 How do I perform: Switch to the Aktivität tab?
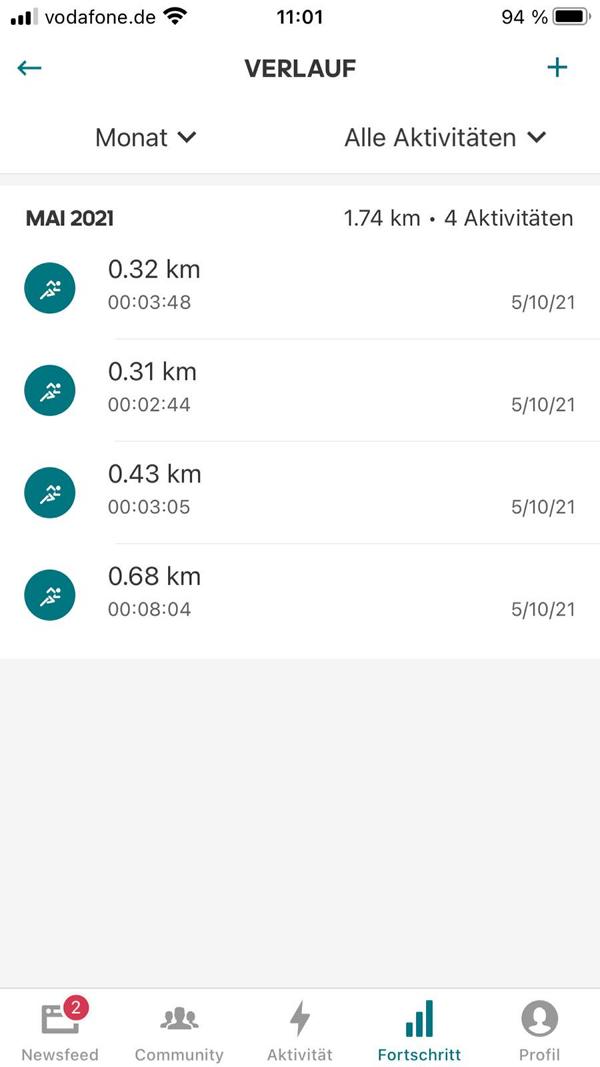point(299,1029)
